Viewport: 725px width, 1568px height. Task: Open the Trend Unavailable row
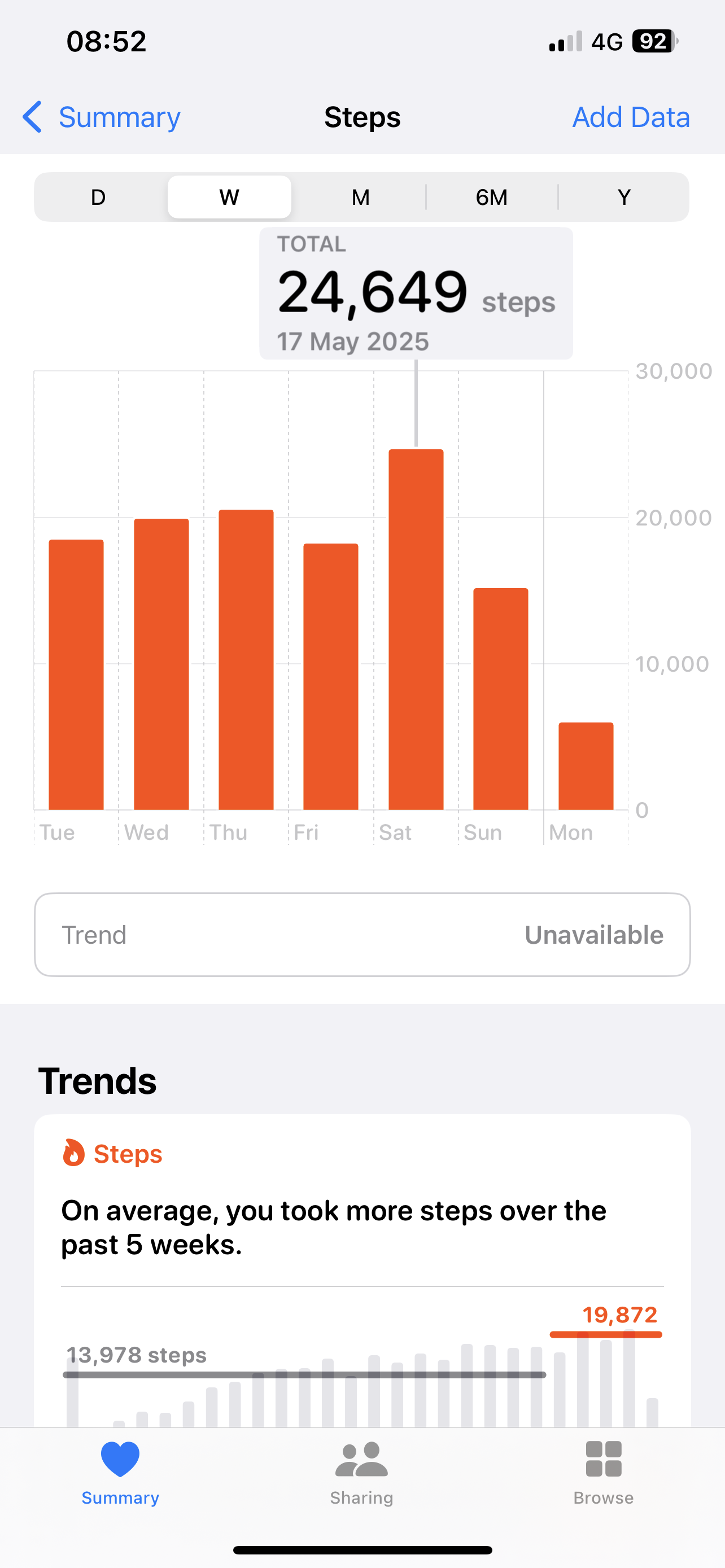[x=362, y=935]
